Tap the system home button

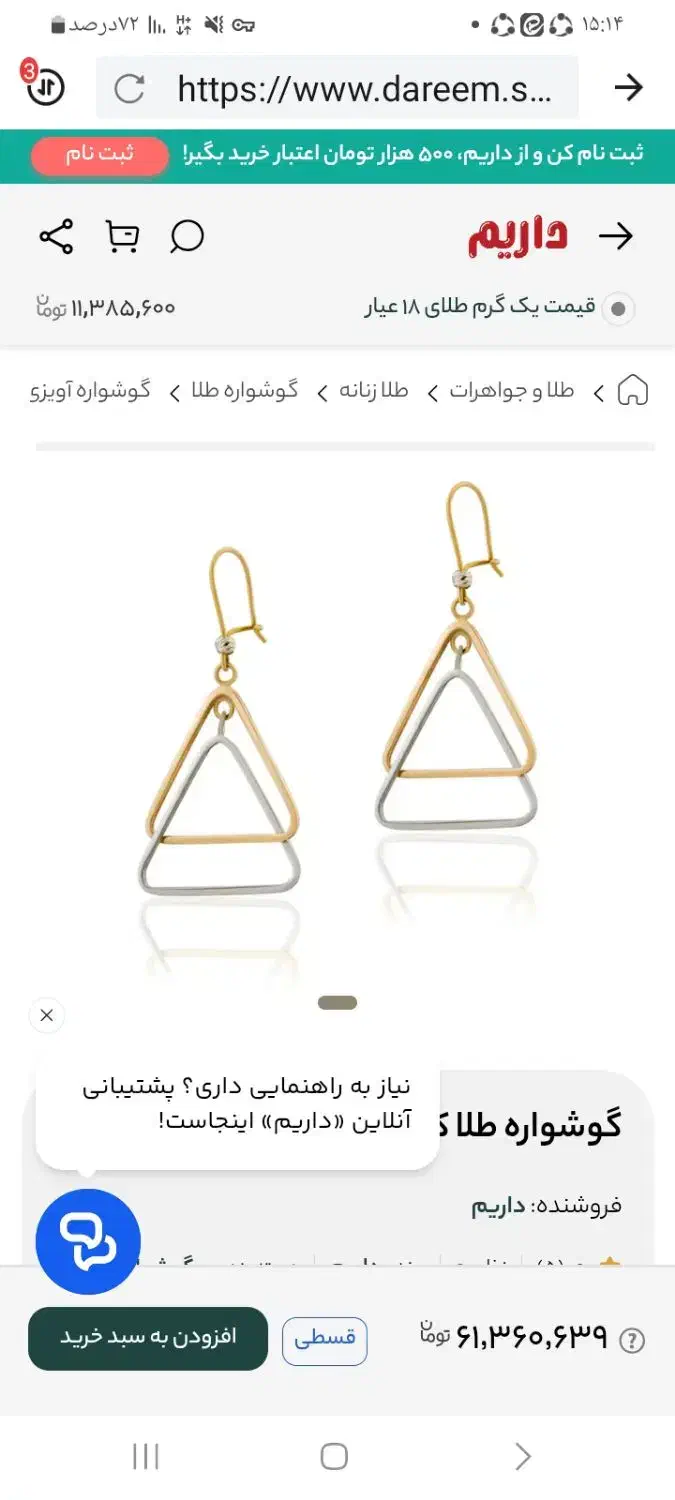(x=334, y=1456)
